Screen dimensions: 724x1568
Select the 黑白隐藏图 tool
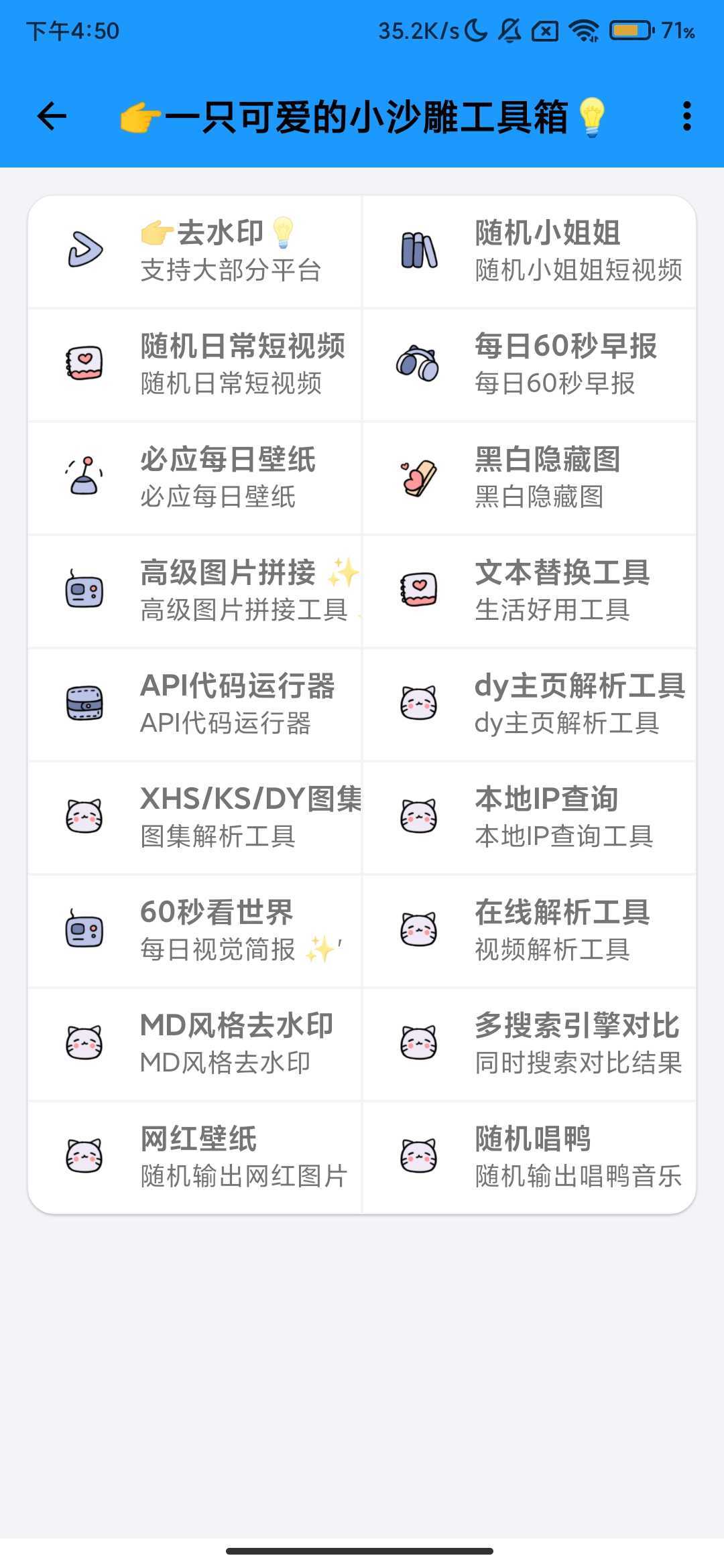[x=530, y=478]
